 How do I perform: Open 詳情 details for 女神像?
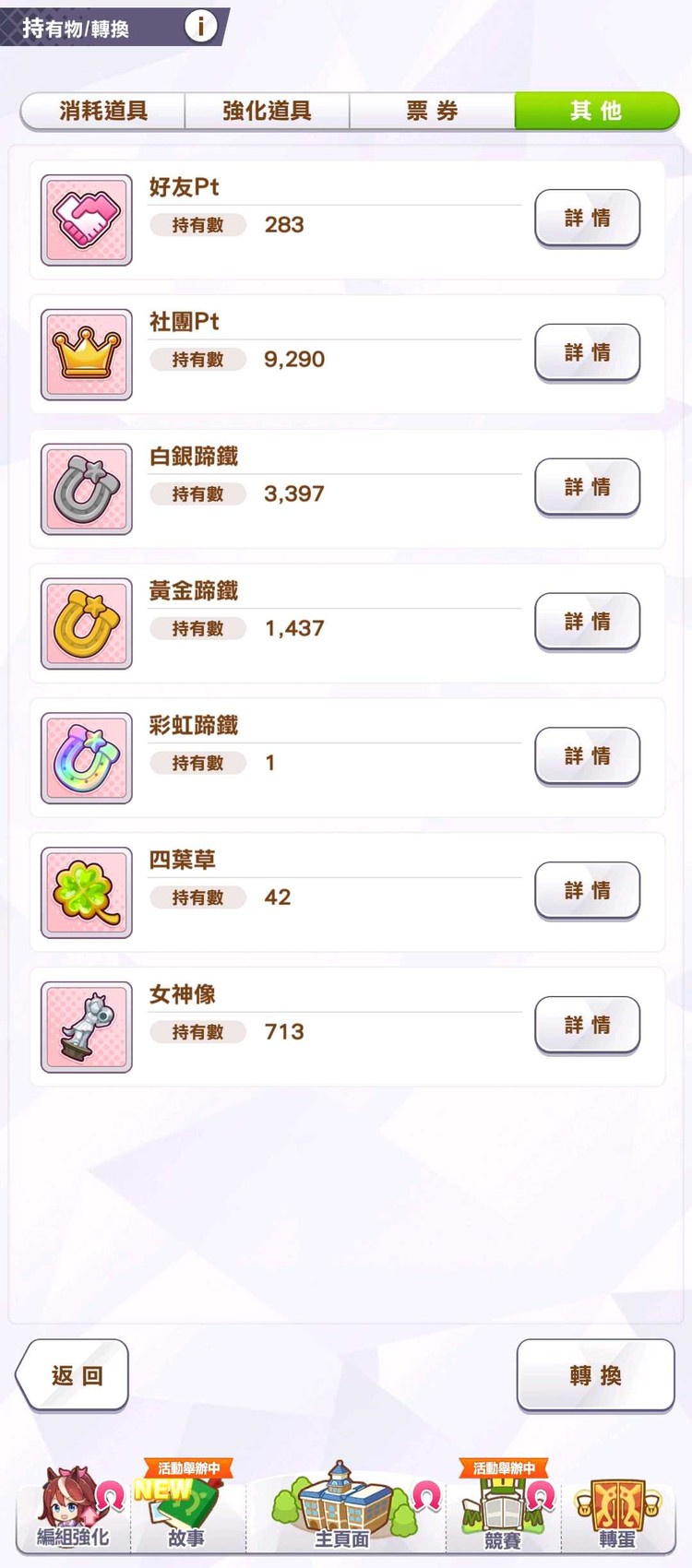pyautogui.click(x=587, y=1026)
